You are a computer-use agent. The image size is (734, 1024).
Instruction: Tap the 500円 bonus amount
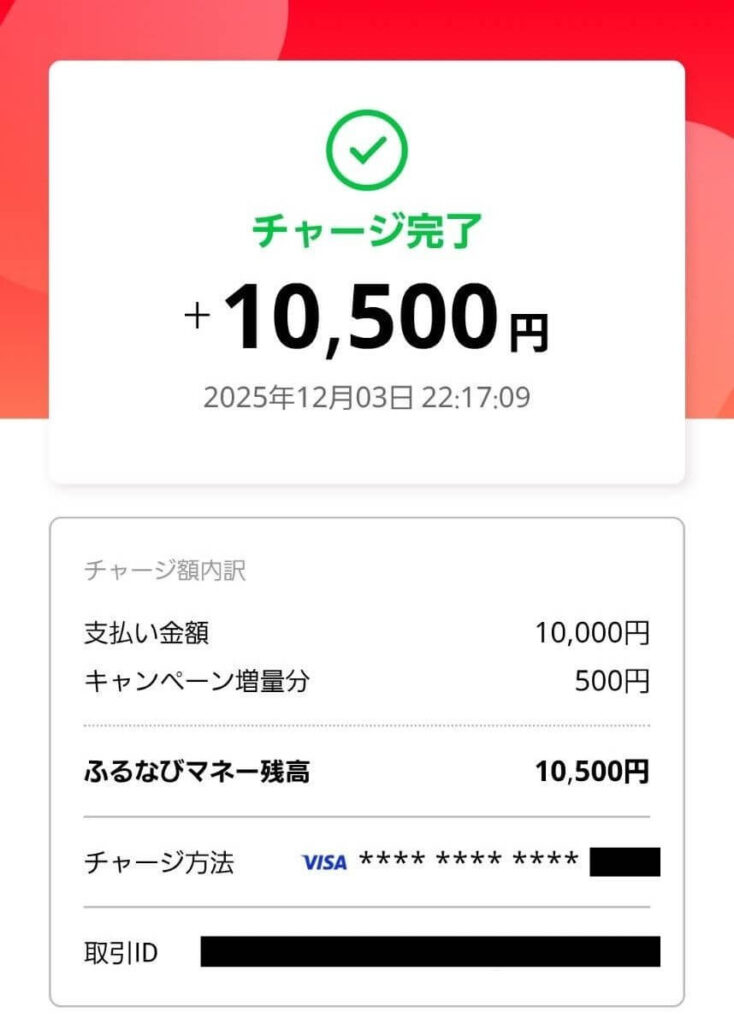click(627, 684)
